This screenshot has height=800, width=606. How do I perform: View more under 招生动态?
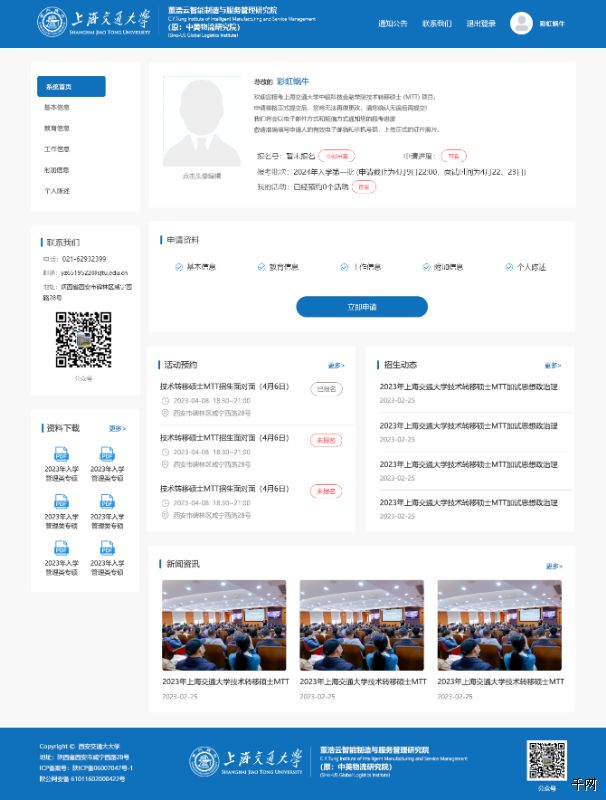(553, 366)
